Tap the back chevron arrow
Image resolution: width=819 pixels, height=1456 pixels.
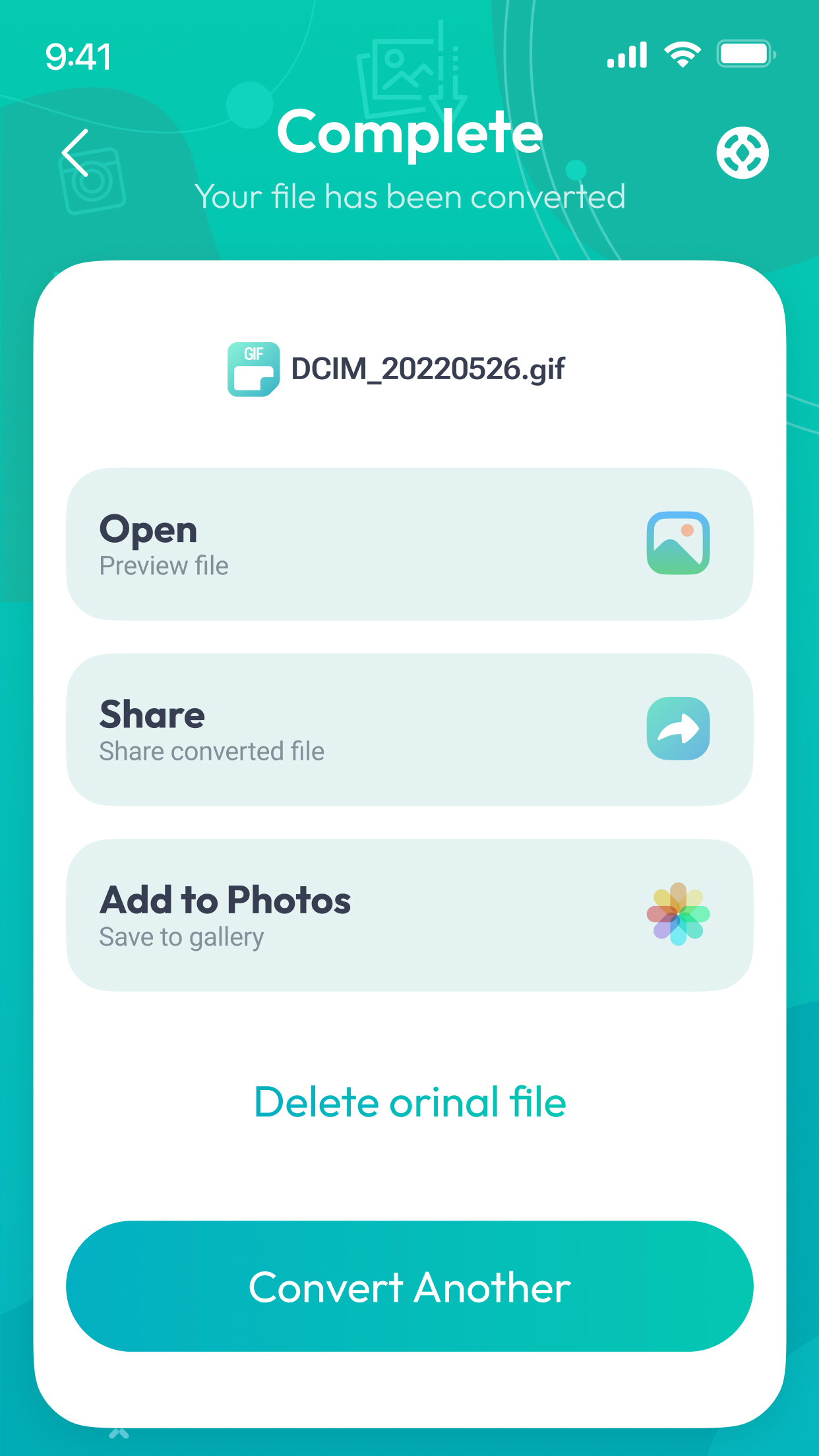pos(75,152)
